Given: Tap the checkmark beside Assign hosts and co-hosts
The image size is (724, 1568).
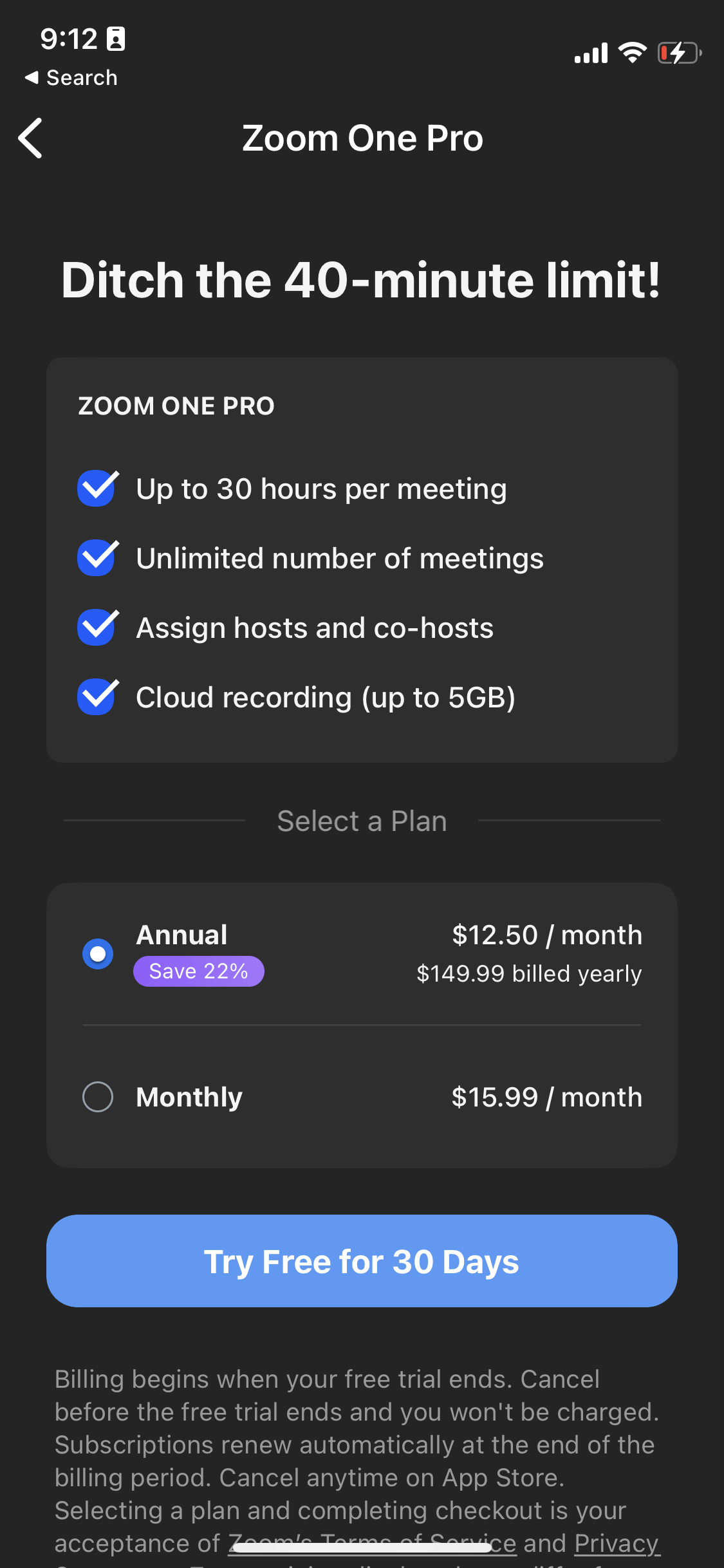Looking at the screenshot, I should (x=95, y=627).
